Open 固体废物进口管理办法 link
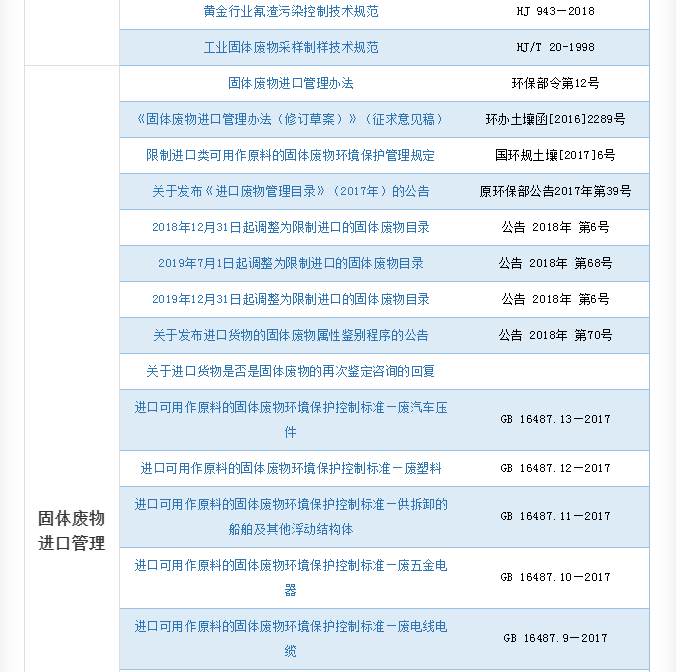This screenshot has width=678, height=672. (x=291, y=83)
